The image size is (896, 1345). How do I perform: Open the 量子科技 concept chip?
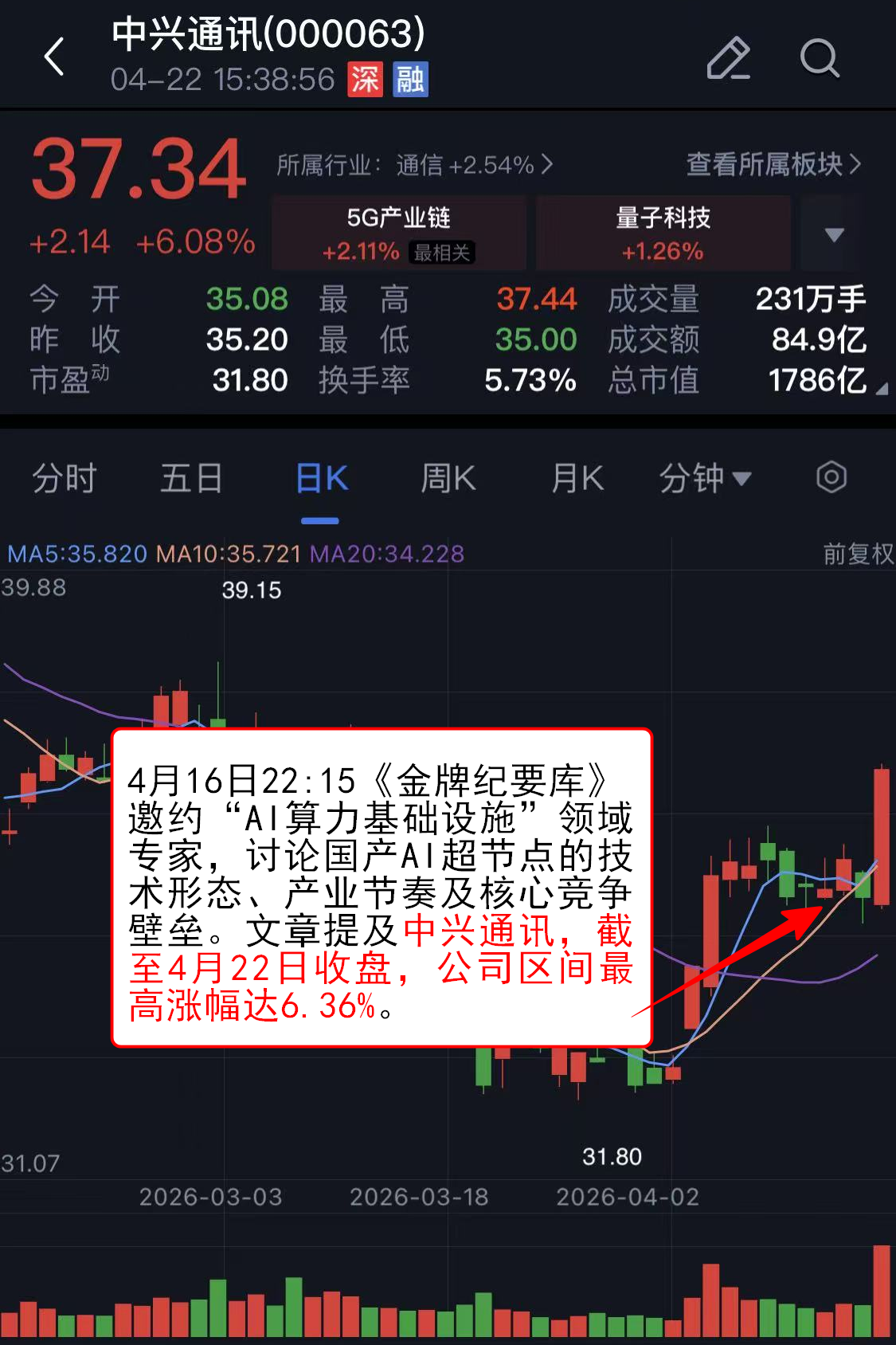click(x=663, y=233)
